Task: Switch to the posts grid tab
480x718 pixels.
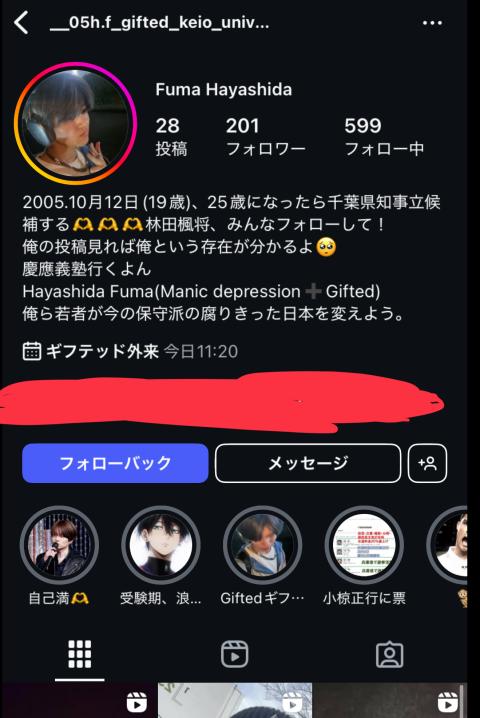Action: pos(80,654)
